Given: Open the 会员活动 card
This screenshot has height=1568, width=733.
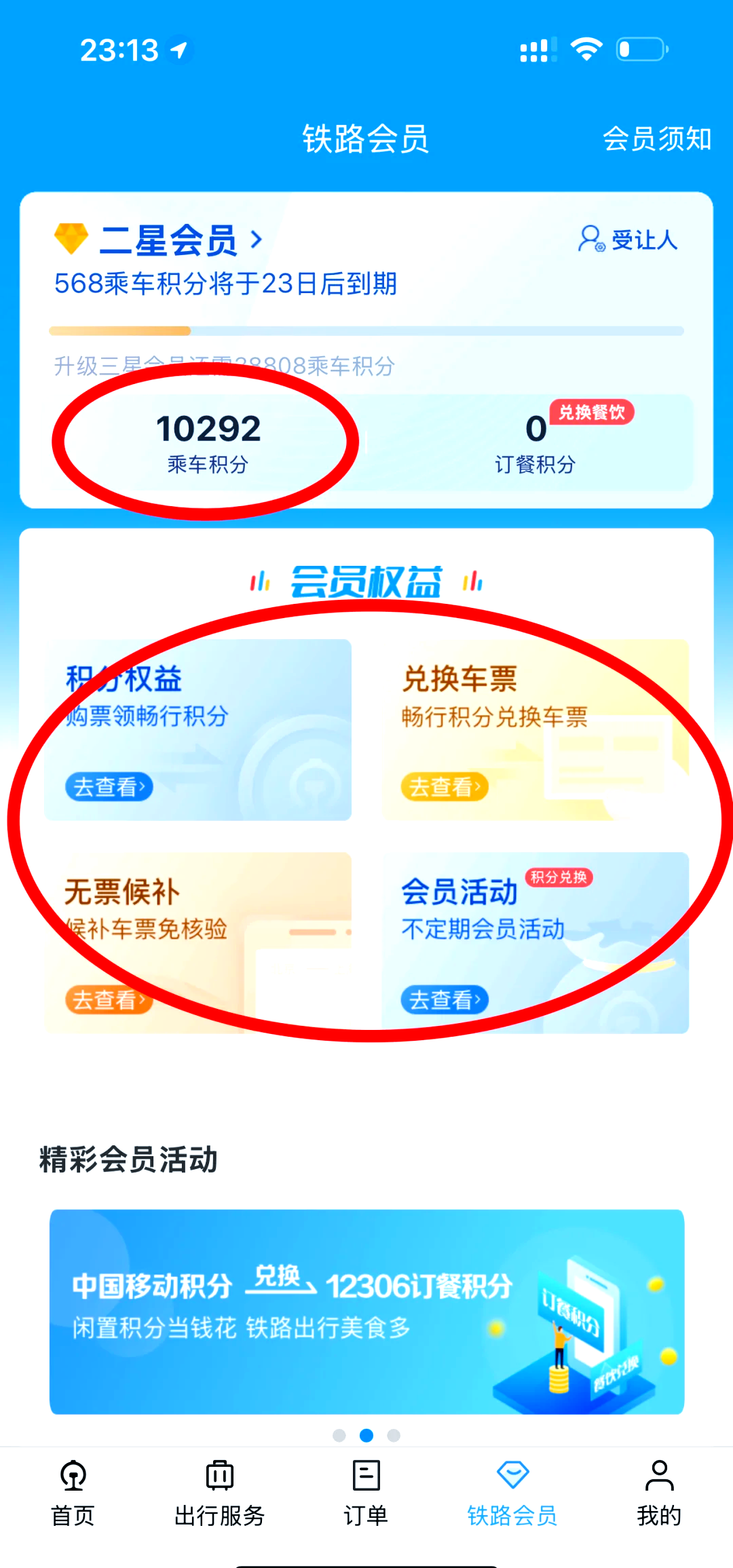Looking at the screenshot, I should tap(535, 942).
